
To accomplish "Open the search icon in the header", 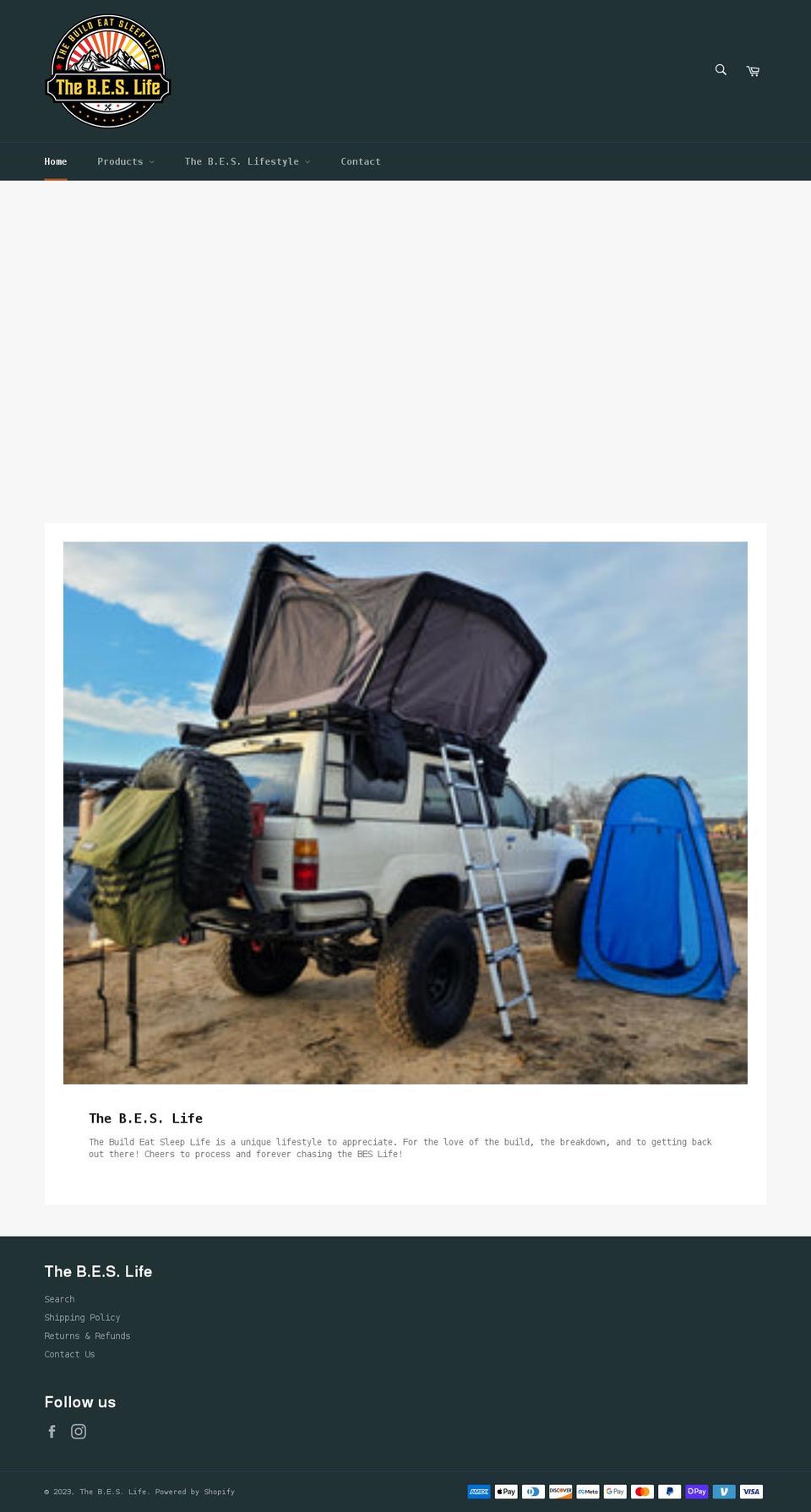I will (720, 70).
